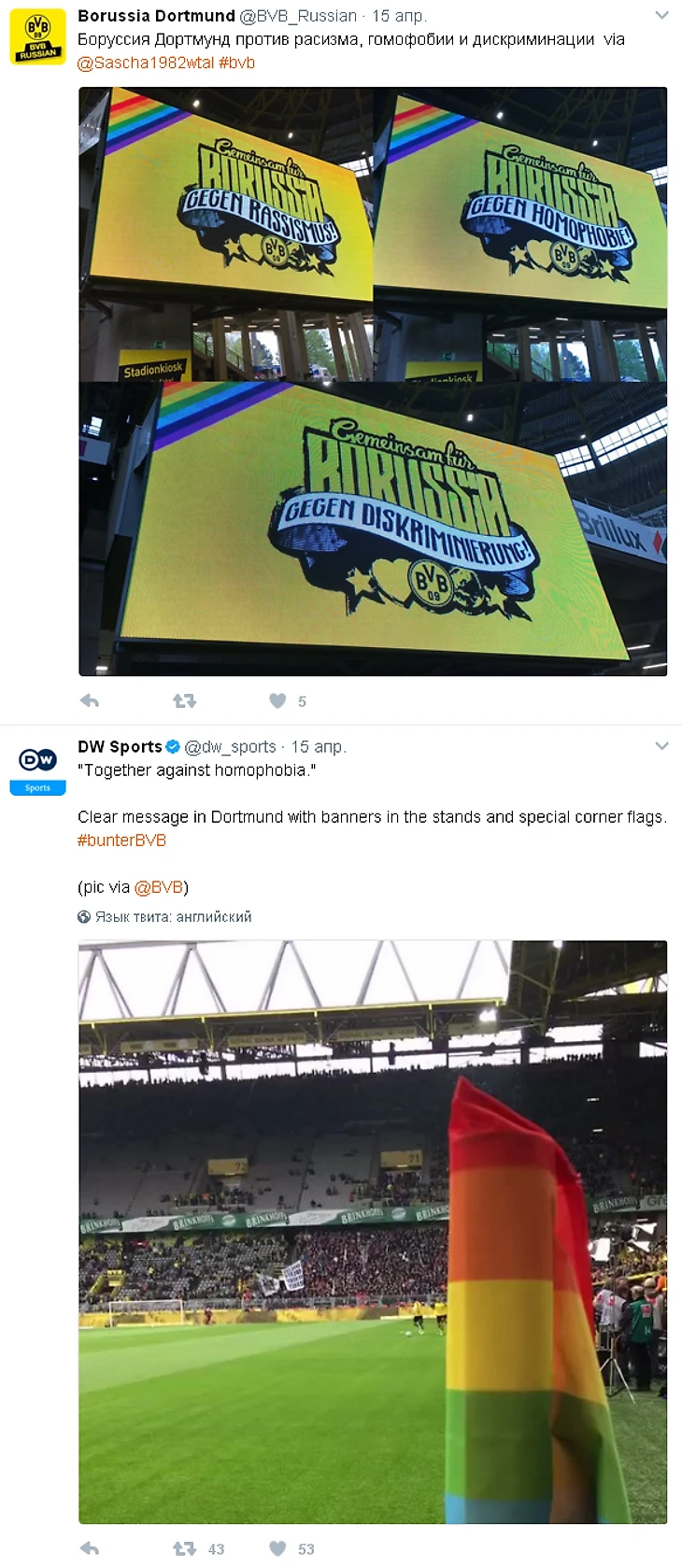Open the rainbow corner flag photo

[x=372, y=1233]
